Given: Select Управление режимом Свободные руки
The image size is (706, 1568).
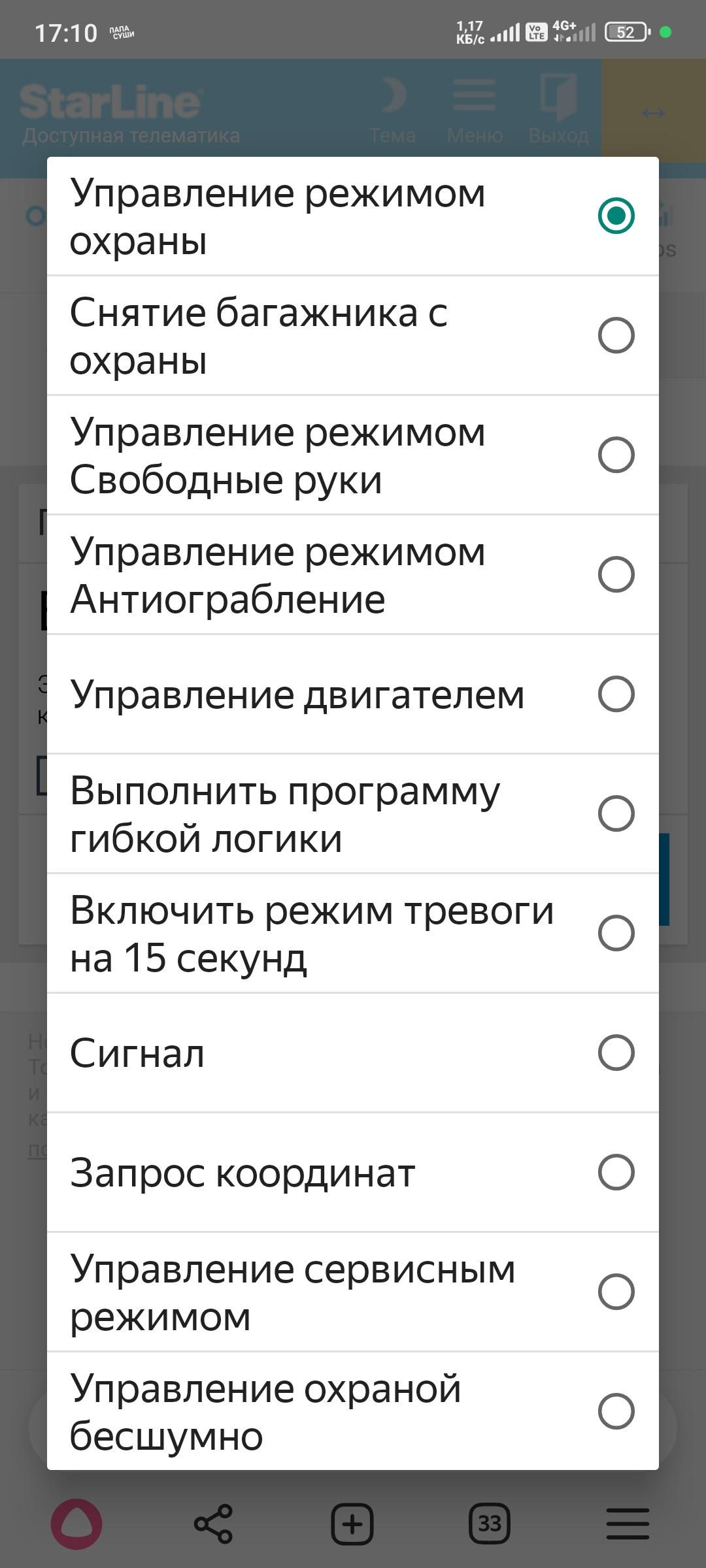Looking at the screenshot, I should click(x=353, y=455).
